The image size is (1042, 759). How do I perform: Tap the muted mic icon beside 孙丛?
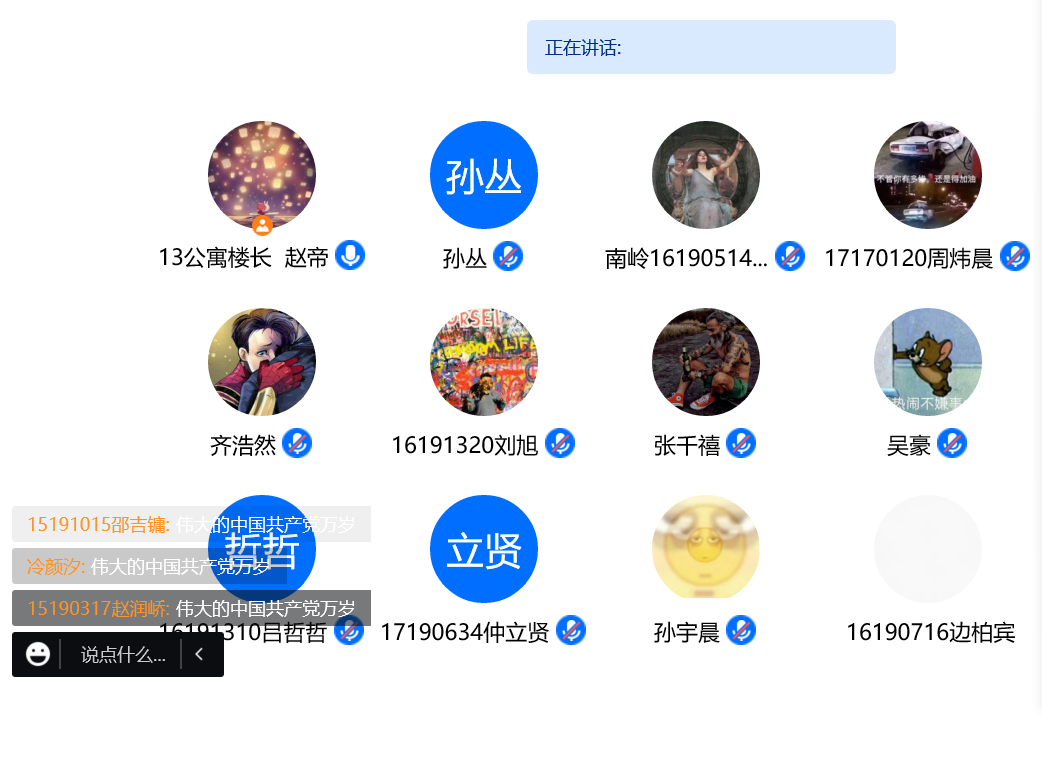click(x=508, y=256)
